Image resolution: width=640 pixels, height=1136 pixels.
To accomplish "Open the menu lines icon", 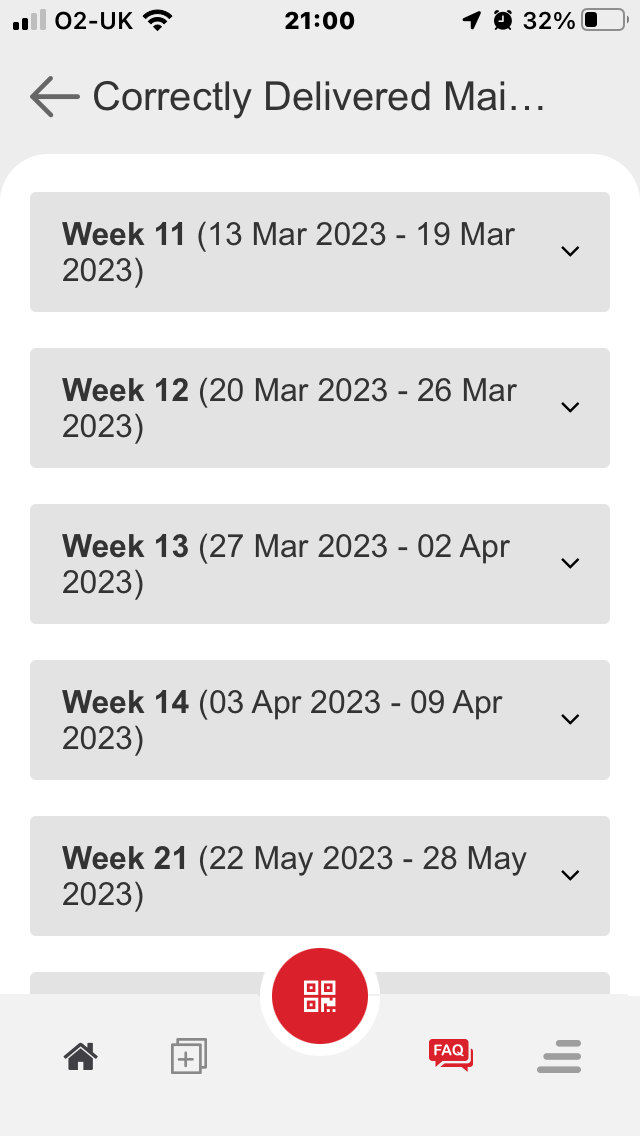I will (x=560, y=1056).
